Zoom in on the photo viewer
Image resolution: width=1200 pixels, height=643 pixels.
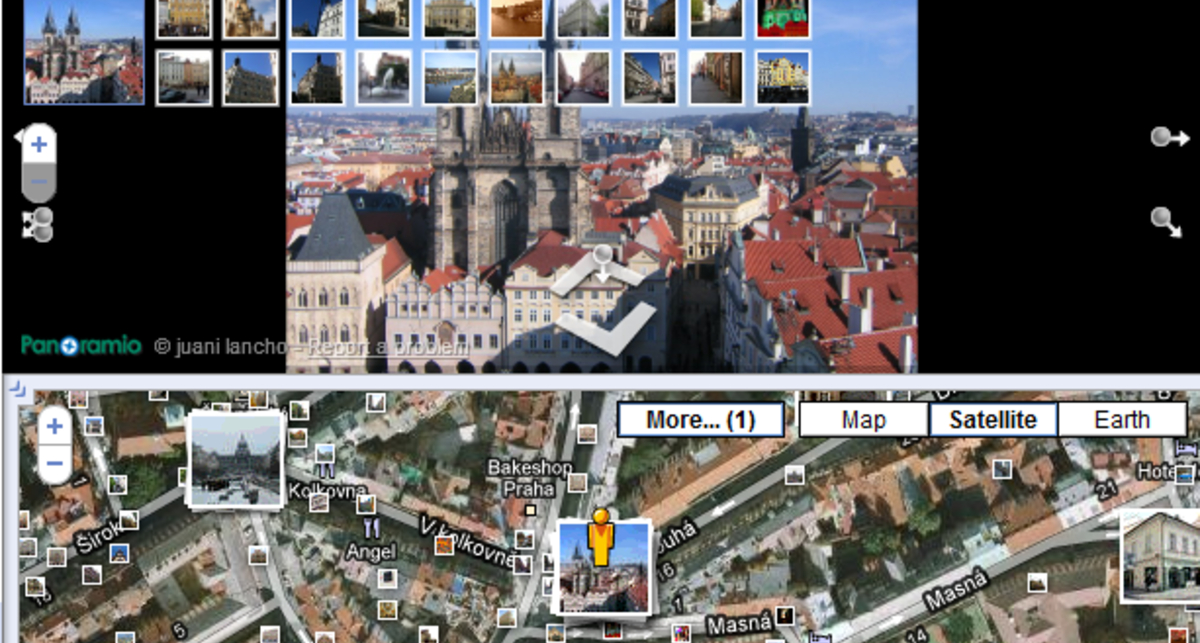39,145
